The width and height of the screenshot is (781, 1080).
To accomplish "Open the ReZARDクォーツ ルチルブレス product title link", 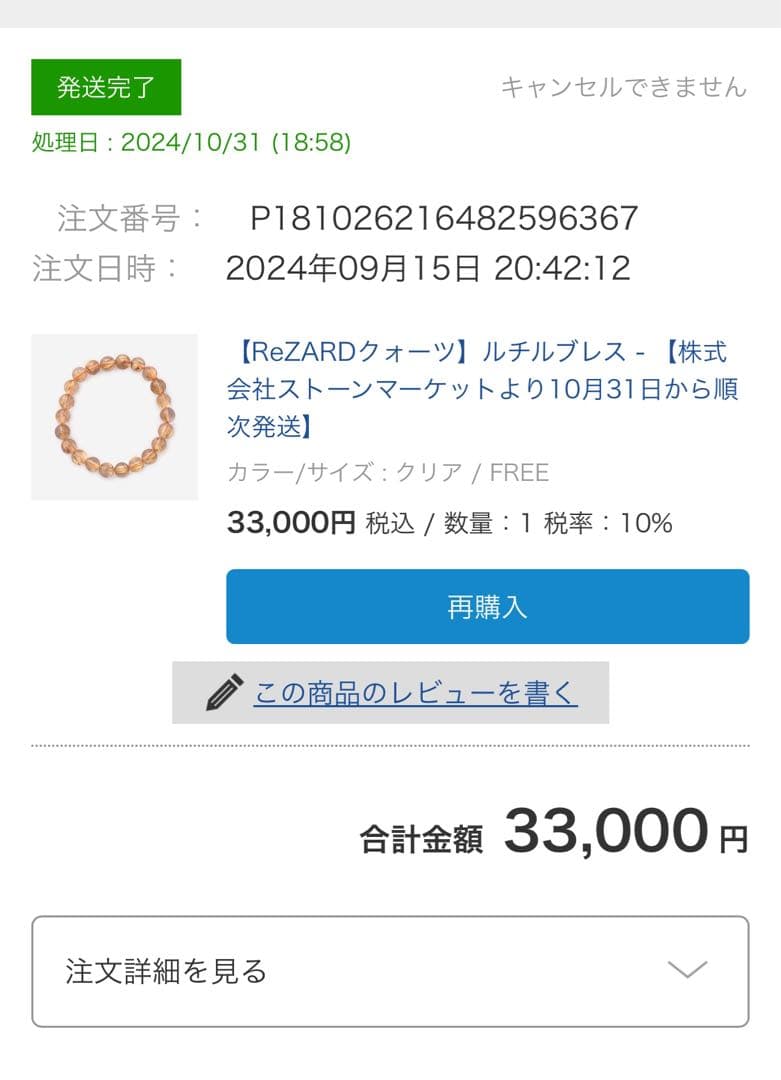I will [x=482, y=389].
